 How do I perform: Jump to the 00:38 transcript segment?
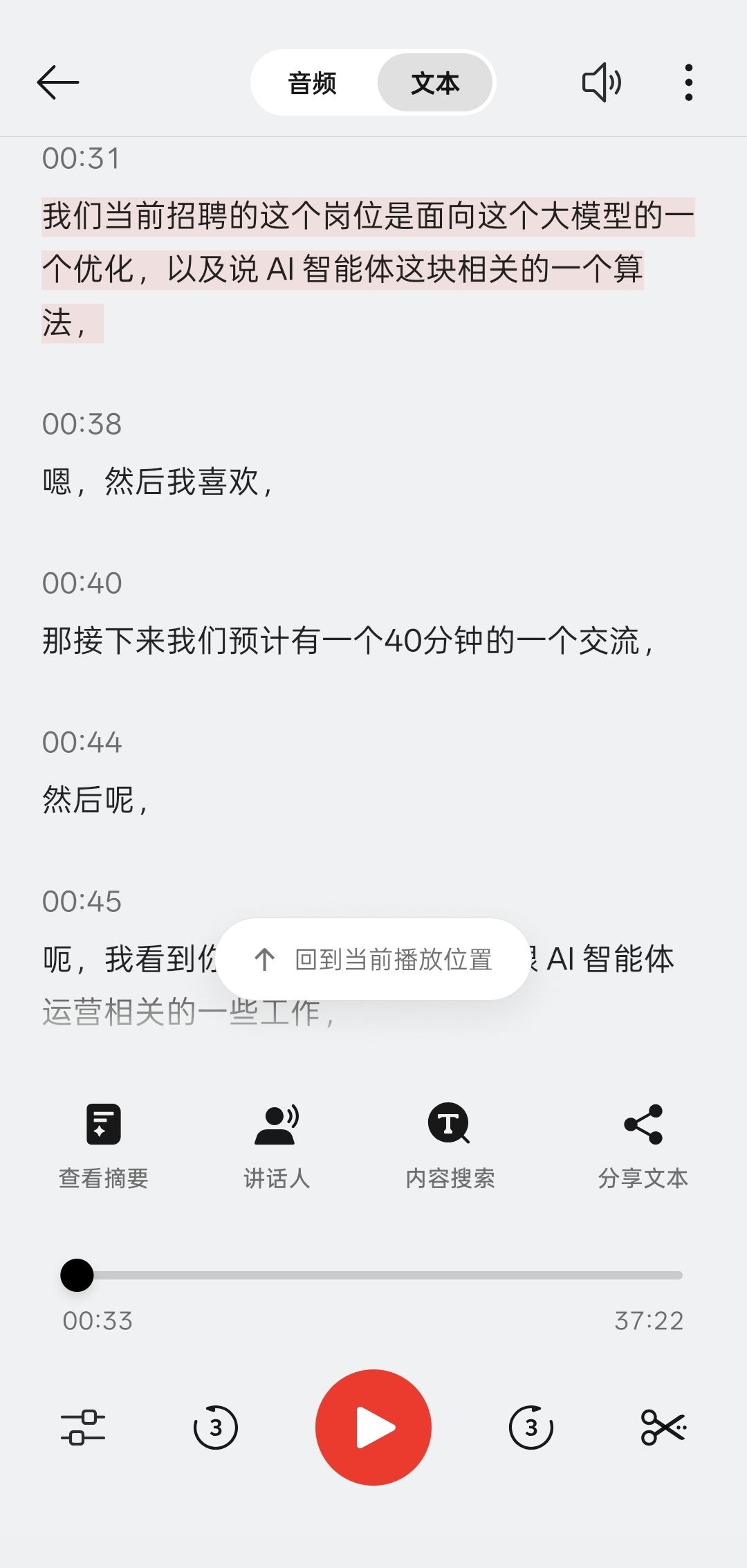[158, 482]
